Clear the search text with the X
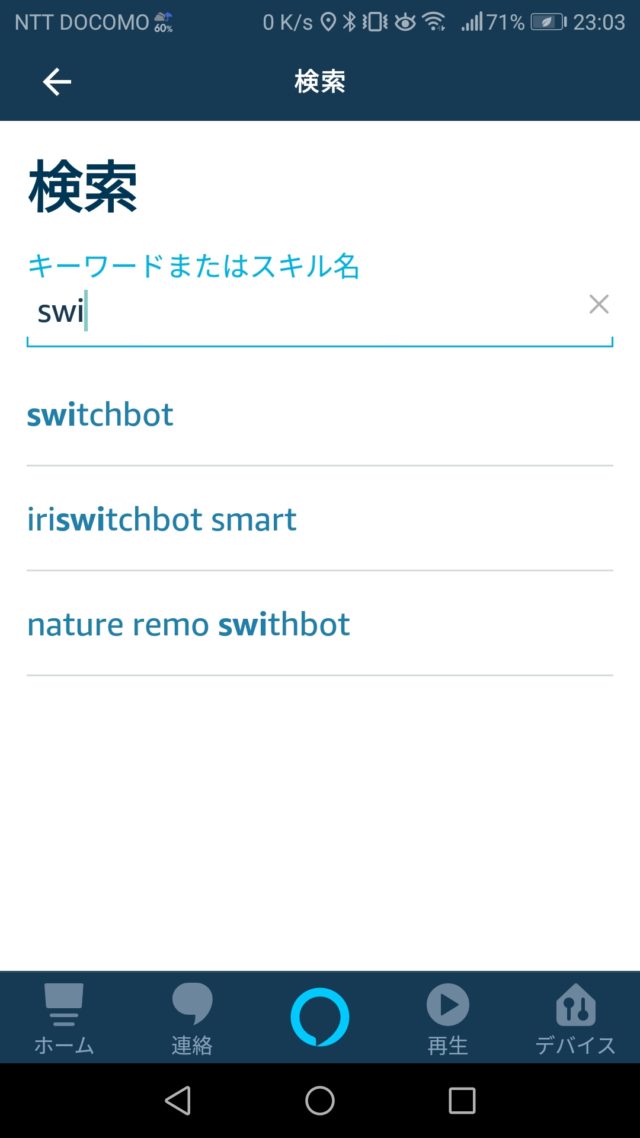The image size is (640, 1138). tap(599, 305)
